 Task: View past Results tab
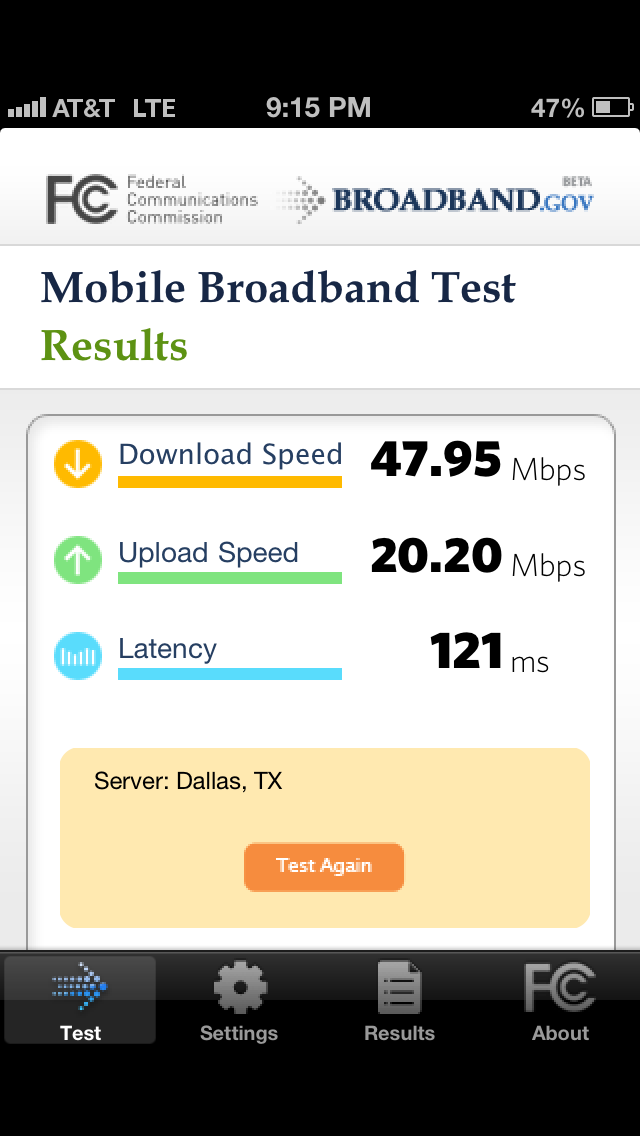(399, 1001)
